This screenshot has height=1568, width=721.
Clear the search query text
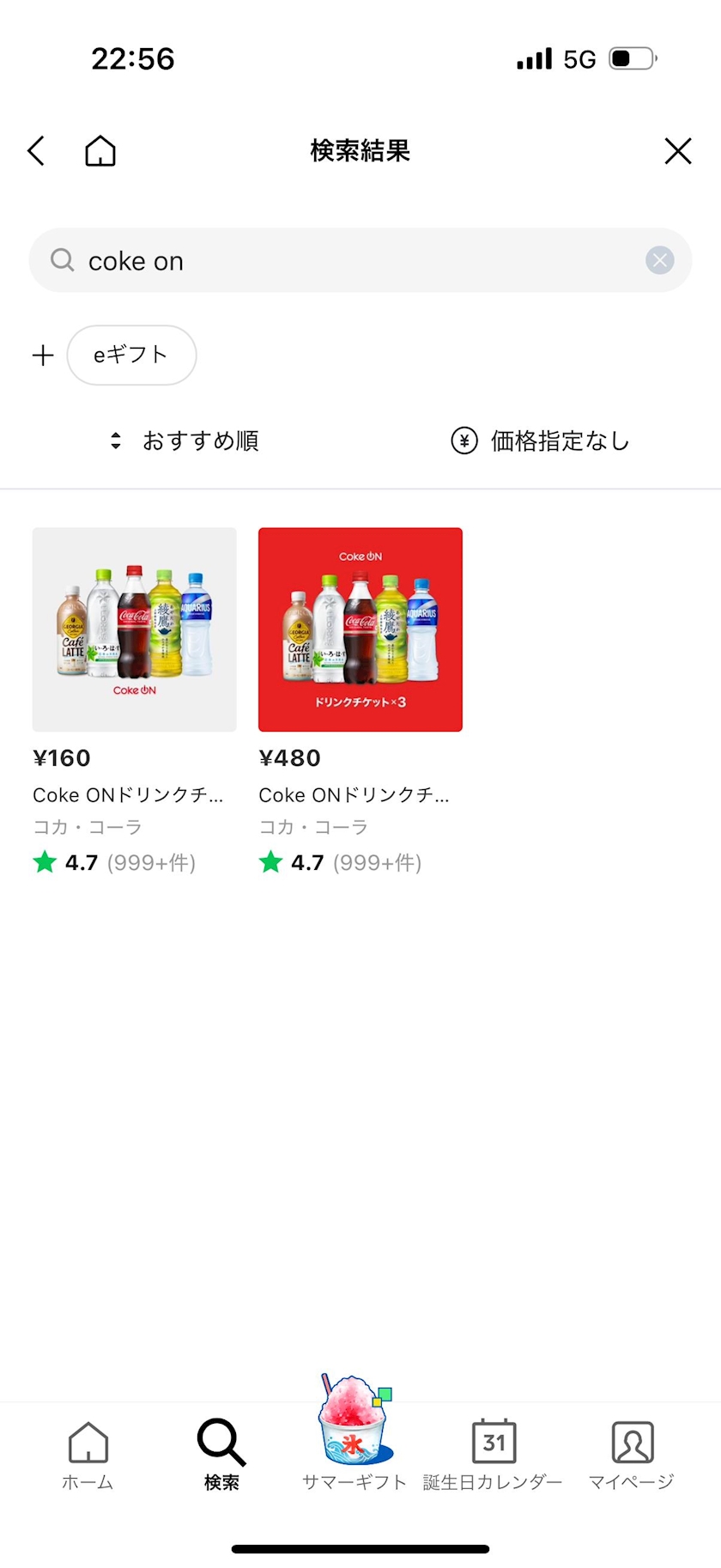click(x=659, y=260)
